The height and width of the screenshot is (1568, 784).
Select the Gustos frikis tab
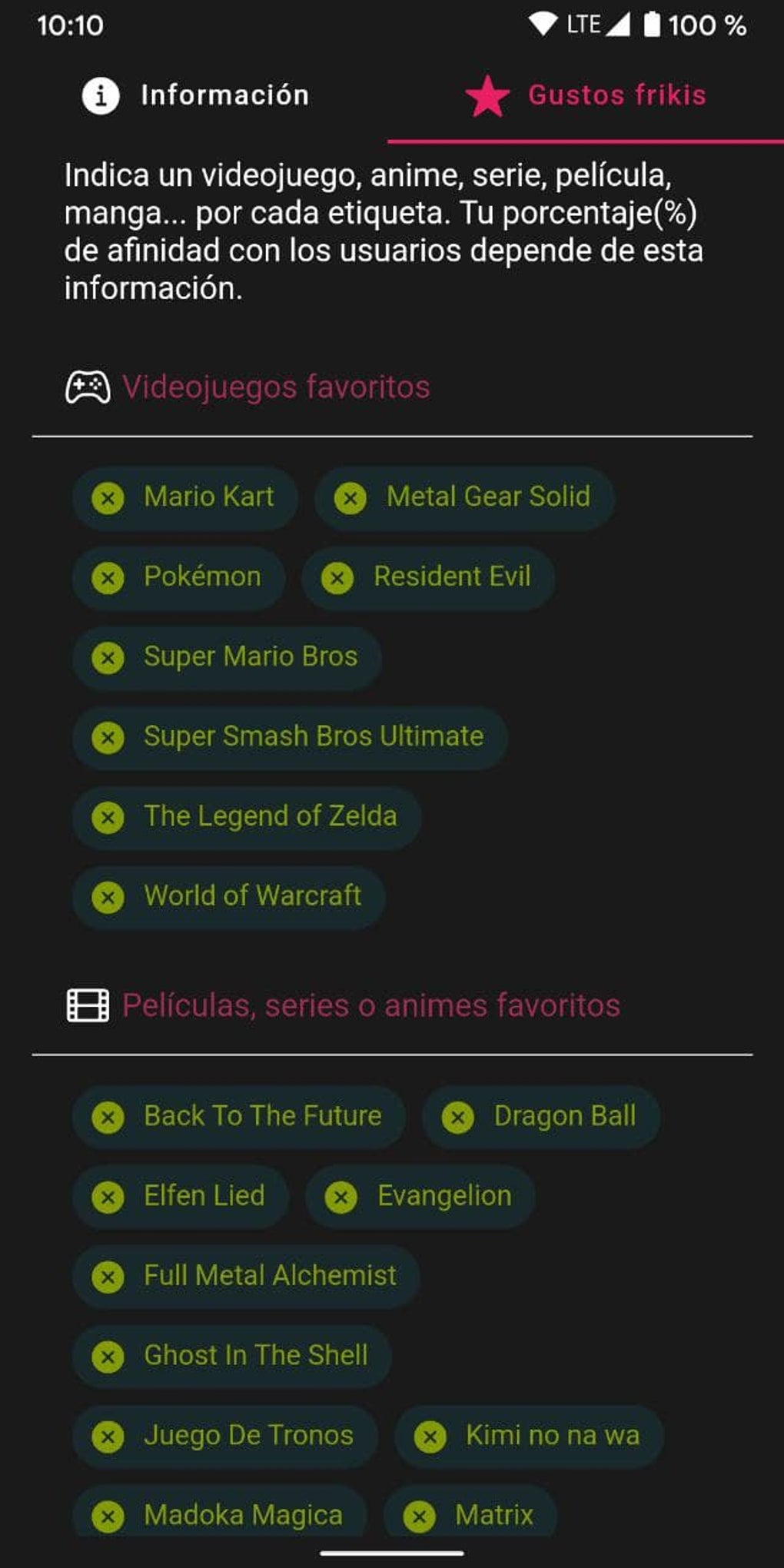(x=586, y=95)
